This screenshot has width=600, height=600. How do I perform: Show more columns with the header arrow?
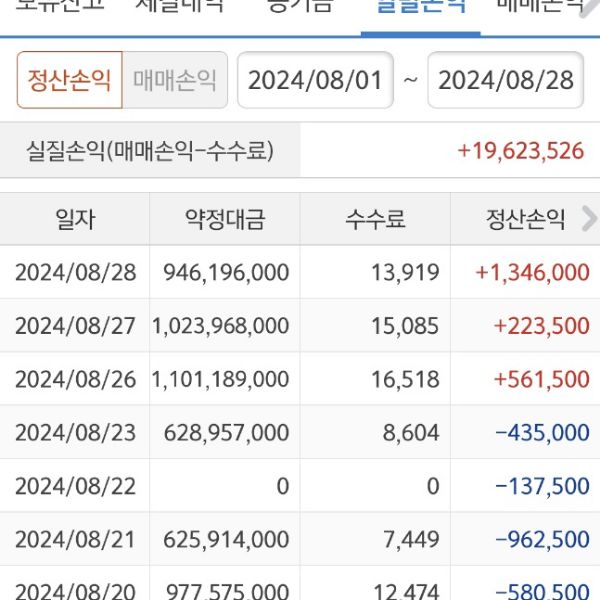tap(588, 219)
